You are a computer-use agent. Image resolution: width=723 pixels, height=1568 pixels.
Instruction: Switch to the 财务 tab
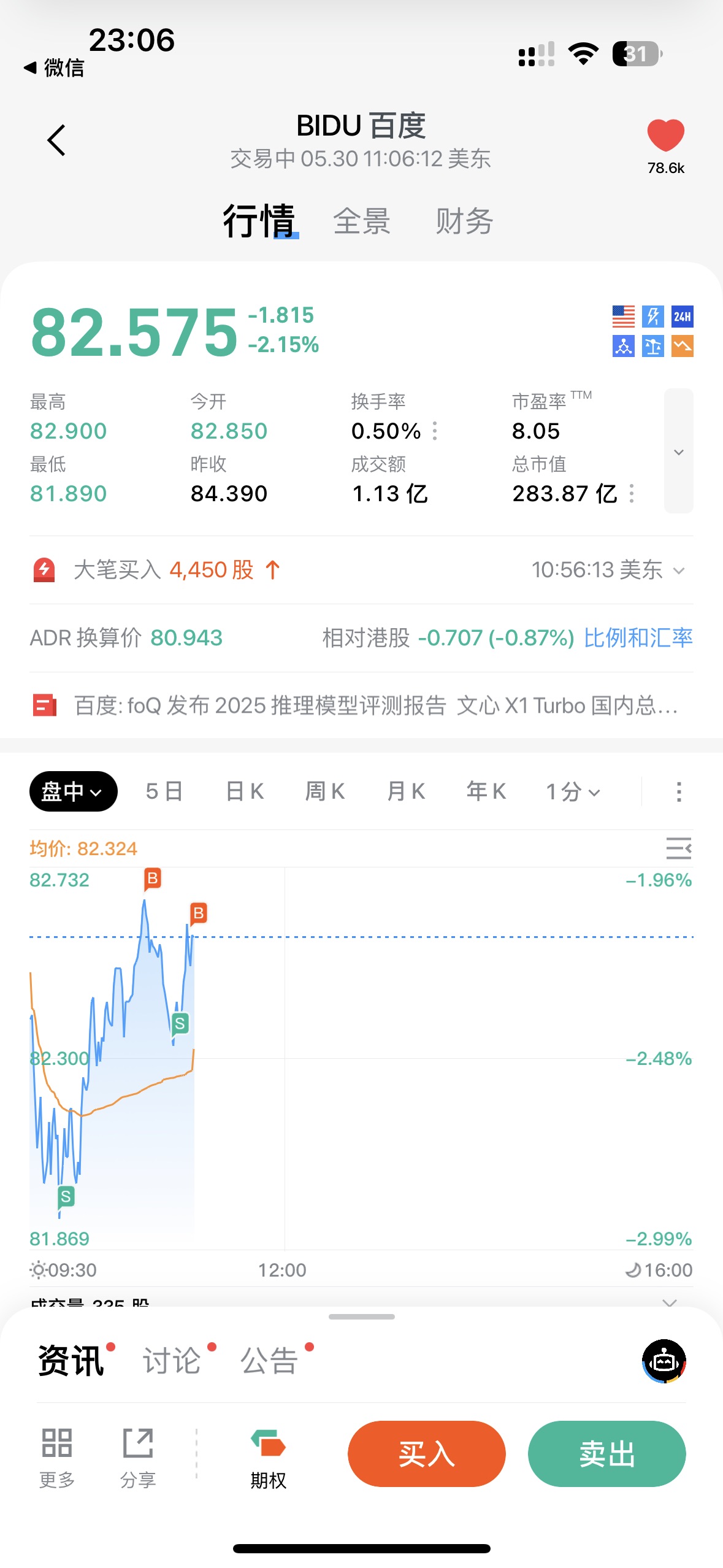[x=464, y=221]
